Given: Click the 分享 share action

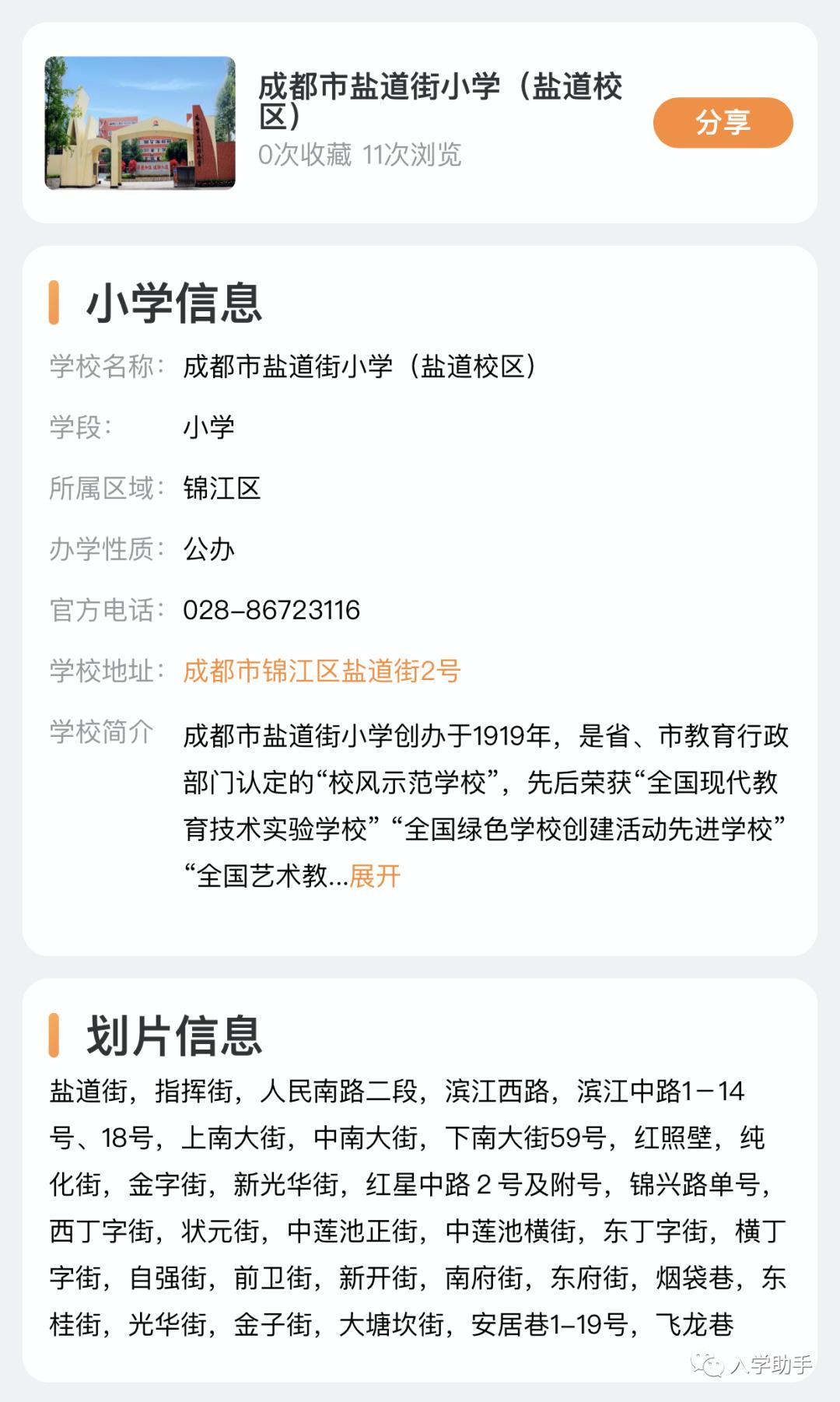Looking at the screenshot, I should pos(725,121).
